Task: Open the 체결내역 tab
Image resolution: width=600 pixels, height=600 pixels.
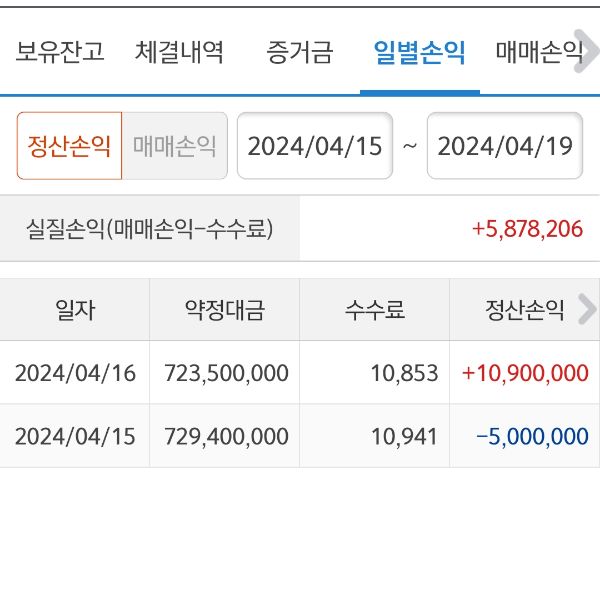Action: 179,52
